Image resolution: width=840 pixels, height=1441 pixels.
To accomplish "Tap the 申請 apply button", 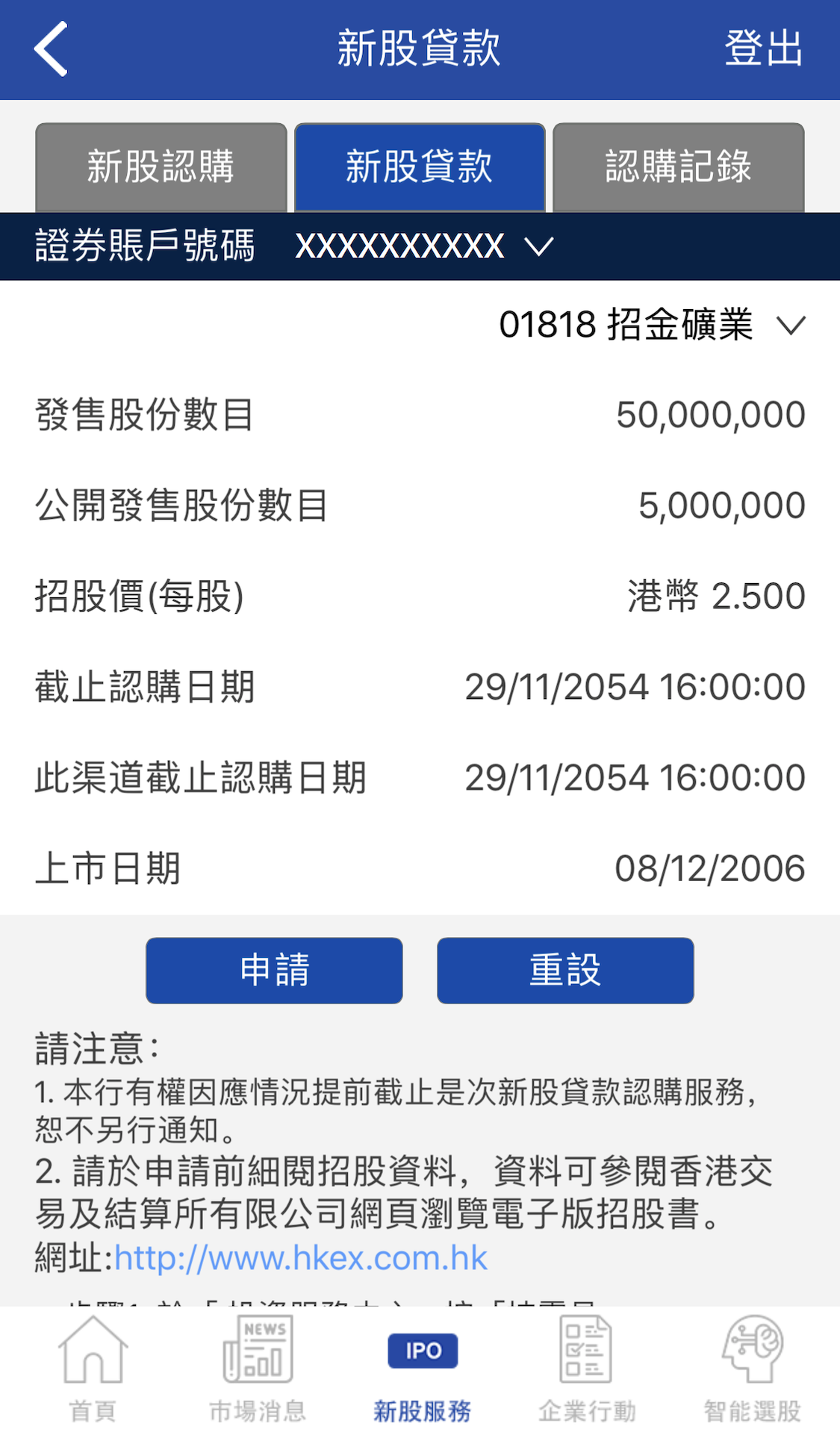I will coord(274,970).
